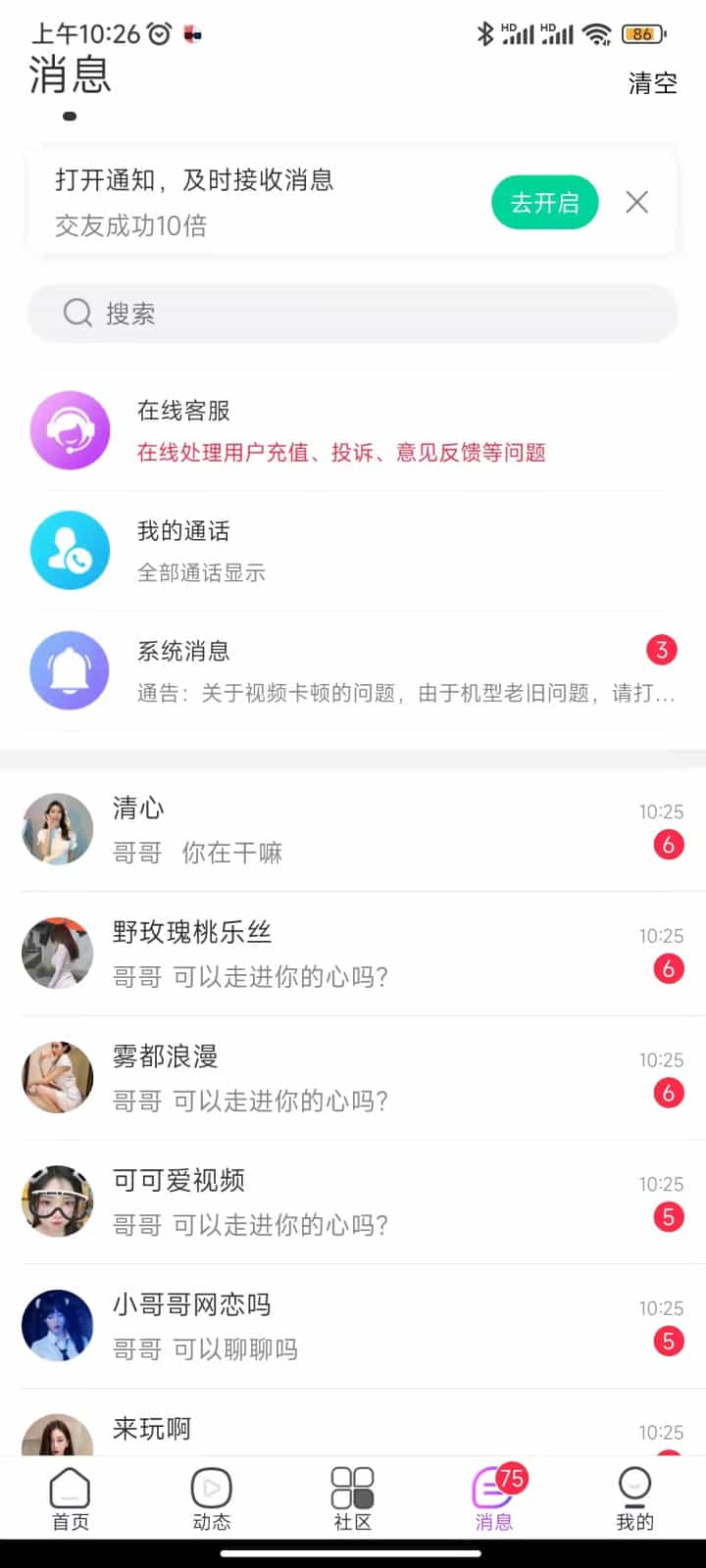Tap 清空 to clear all messages
The height and width of the screenshot is (1568, 706).
pyautogui.click(x=652, y=84)
